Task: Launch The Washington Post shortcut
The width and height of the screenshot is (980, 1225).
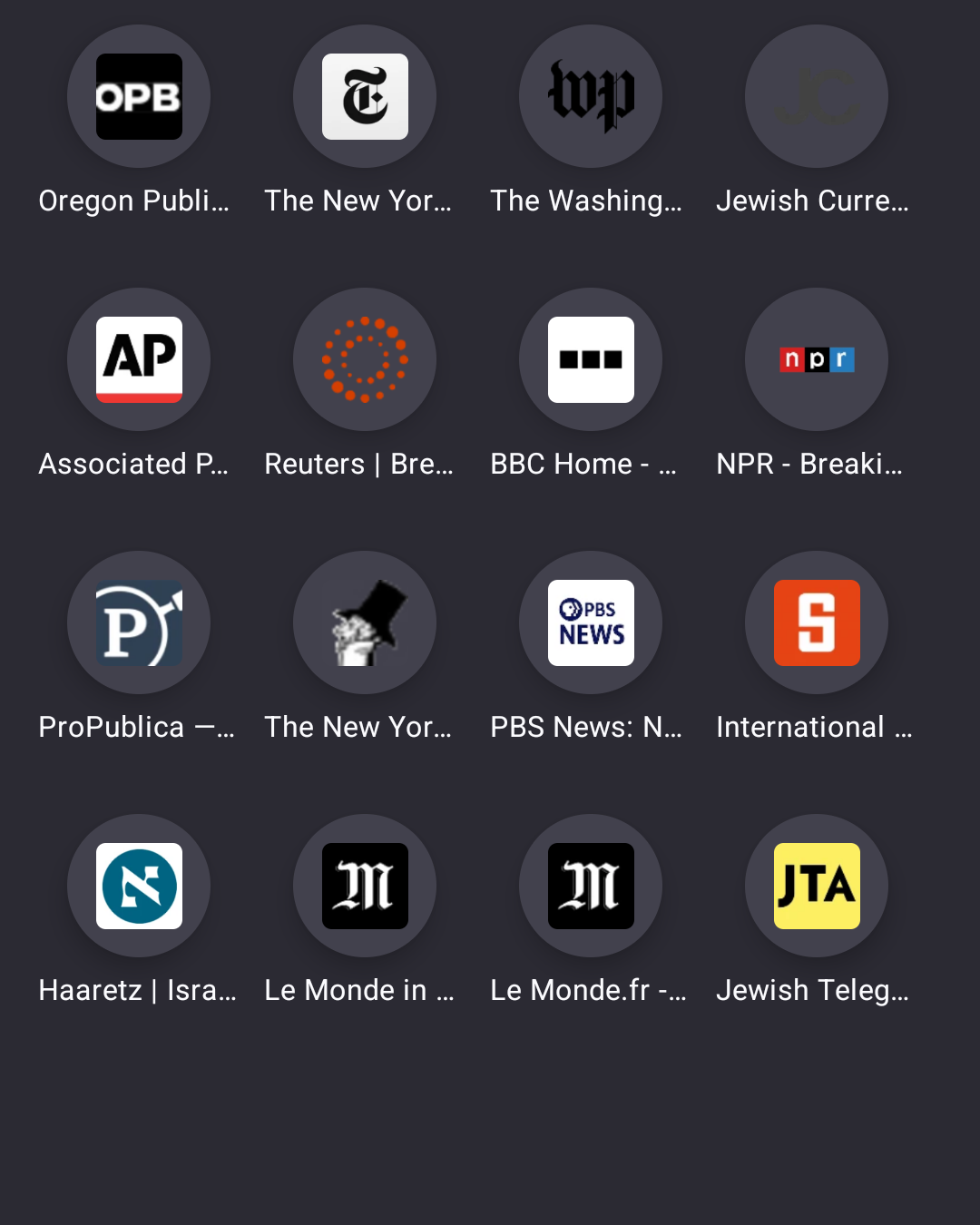Action: coord(591,97)
